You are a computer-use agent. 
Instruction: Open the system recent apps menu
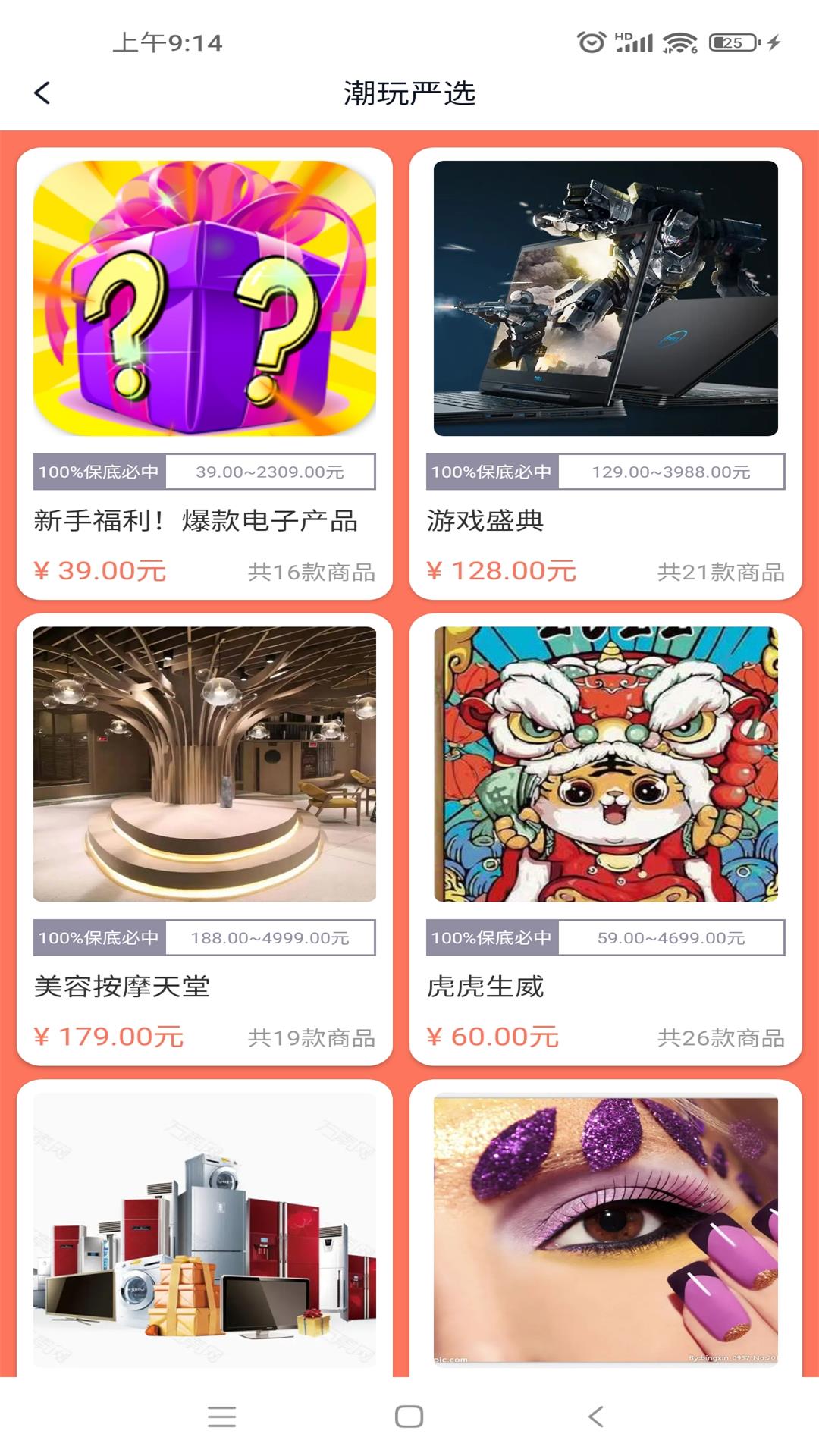click(221, 1417)
